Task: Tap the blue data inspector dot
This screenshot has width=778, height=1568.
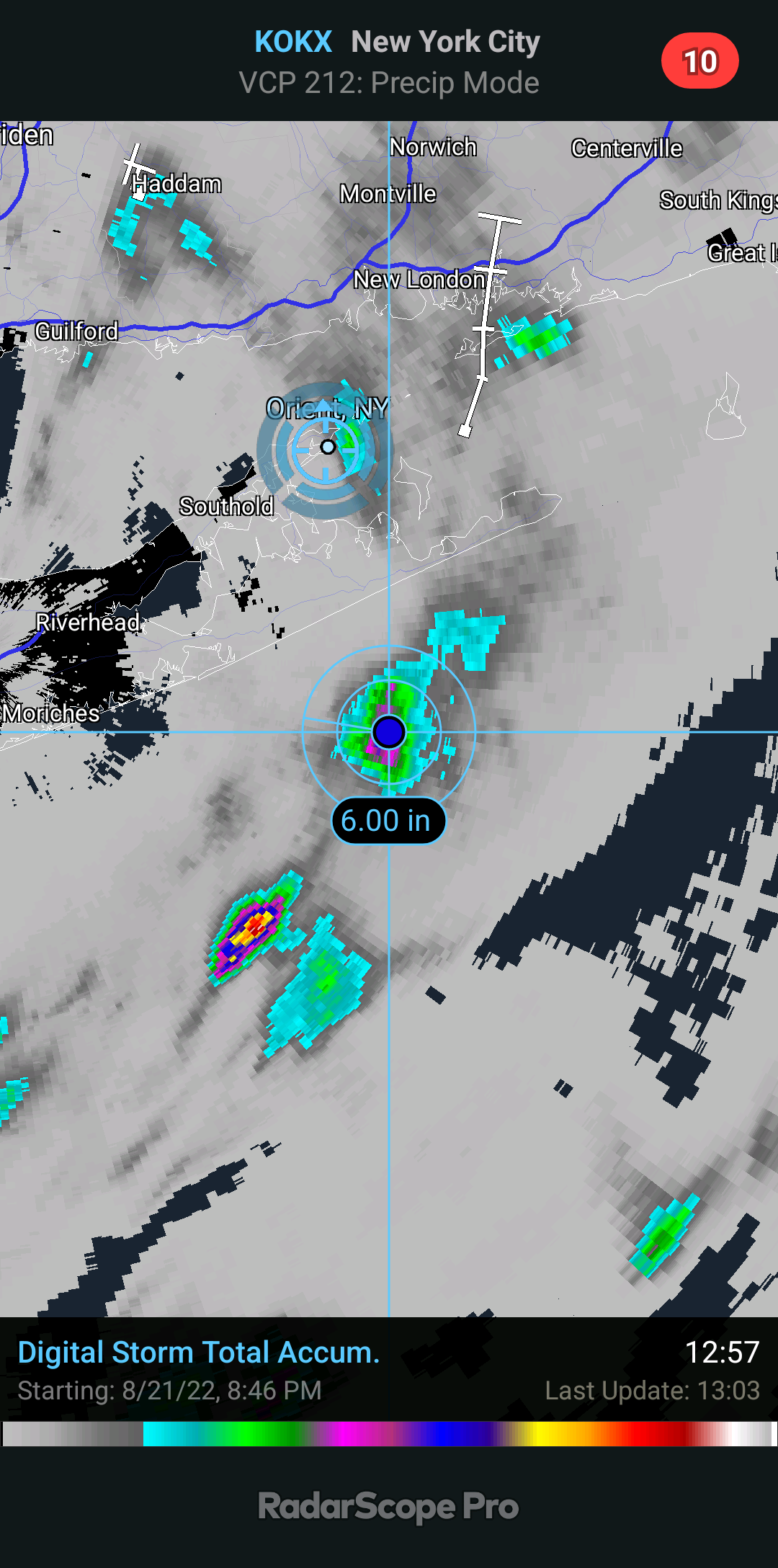Action: 389,732
